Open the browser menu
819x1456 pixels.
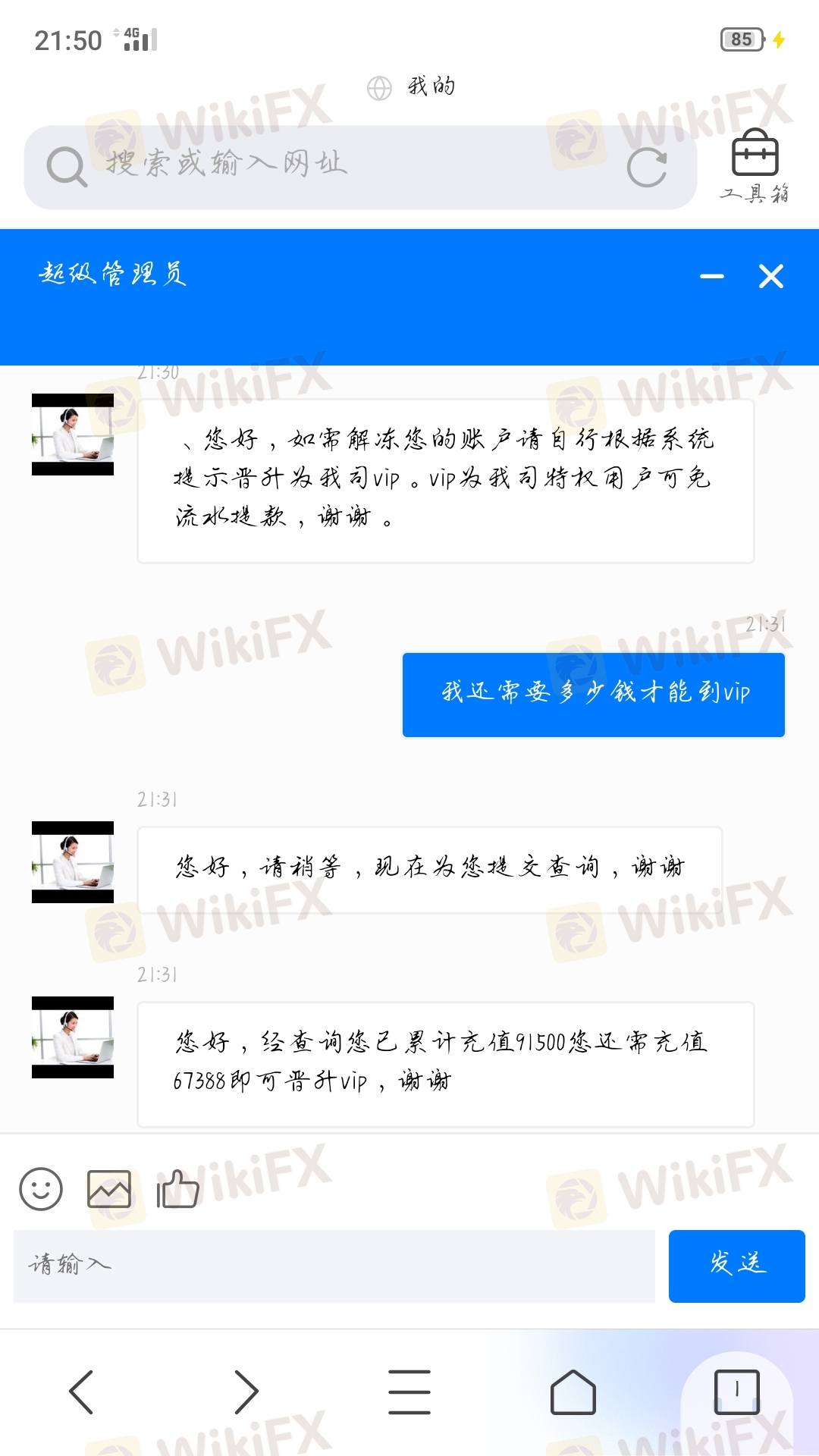(409, 1392)
